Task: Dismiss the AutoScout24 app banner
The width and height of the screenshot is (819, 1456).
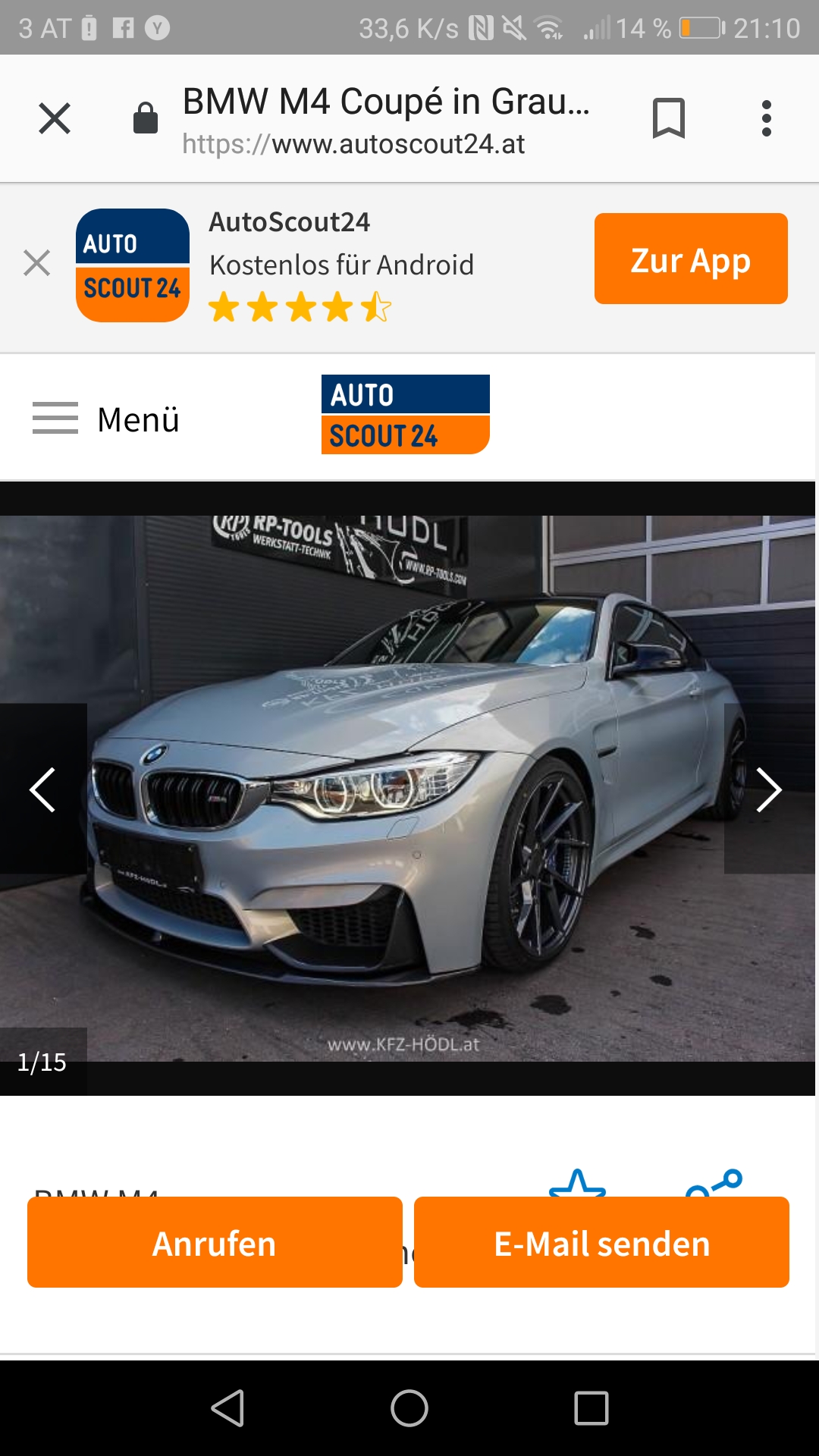Action: pos(36,263)
